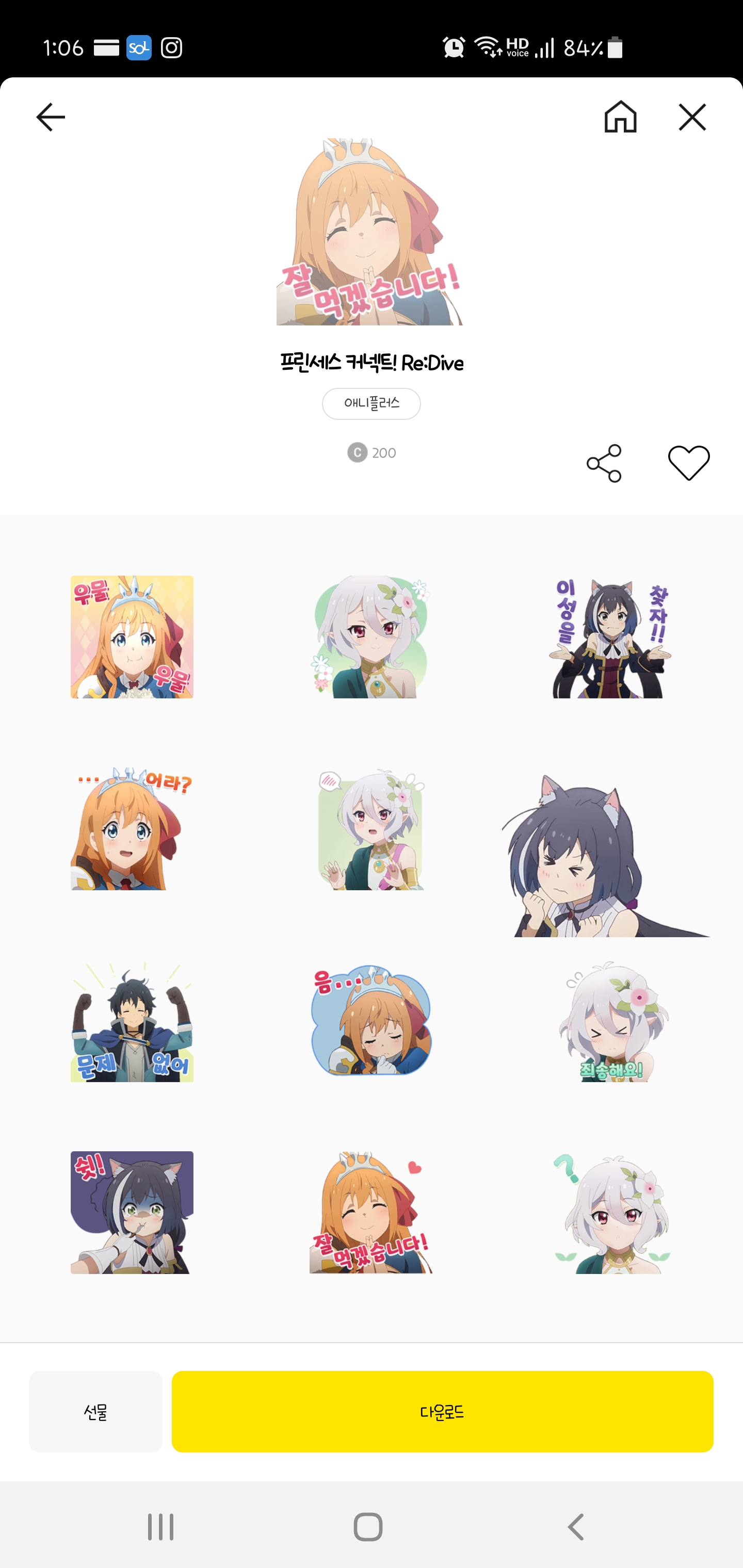Preview the 음… thinking emoticon
743x1568 pixels.
tap(371, 1020)
